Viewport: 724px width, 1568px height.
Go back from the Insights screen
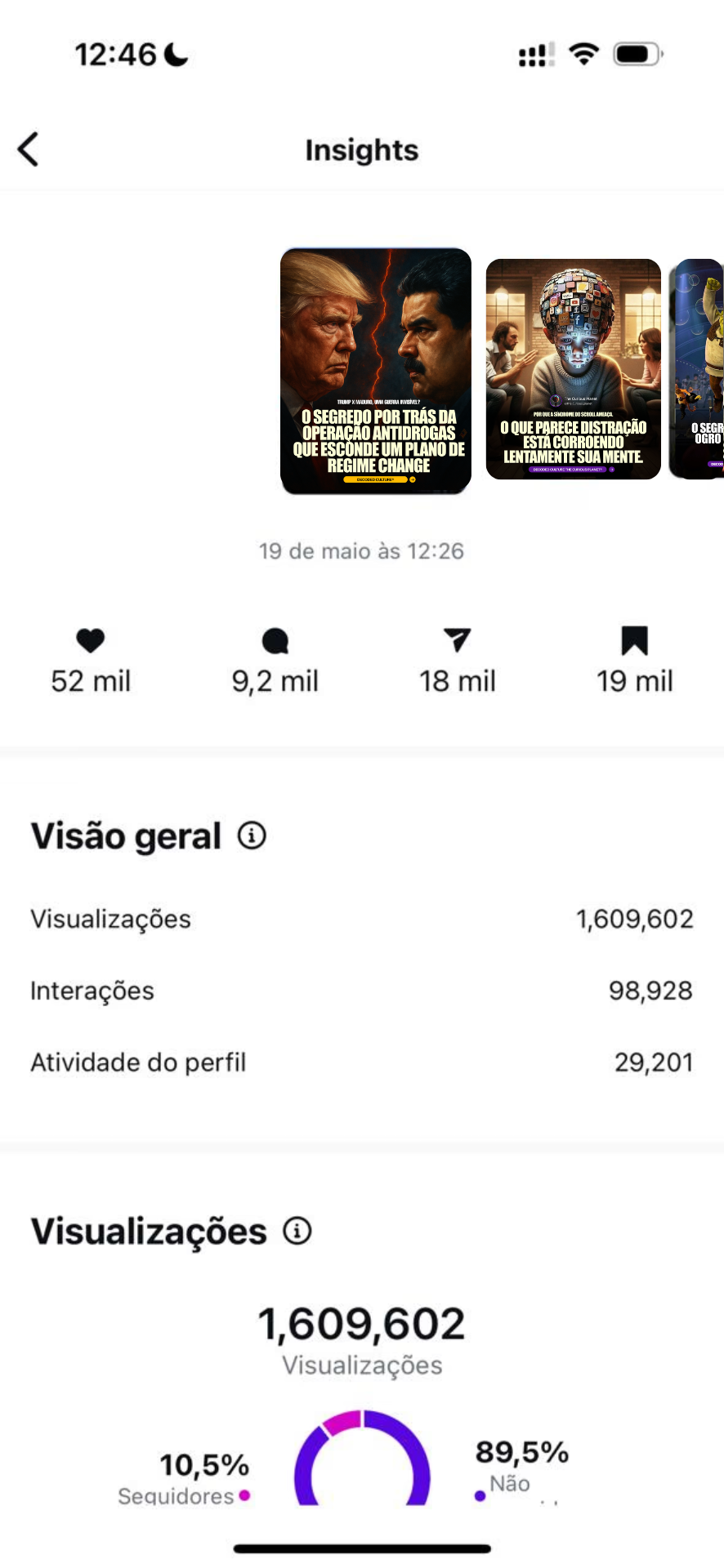click(x=29, y=150)
